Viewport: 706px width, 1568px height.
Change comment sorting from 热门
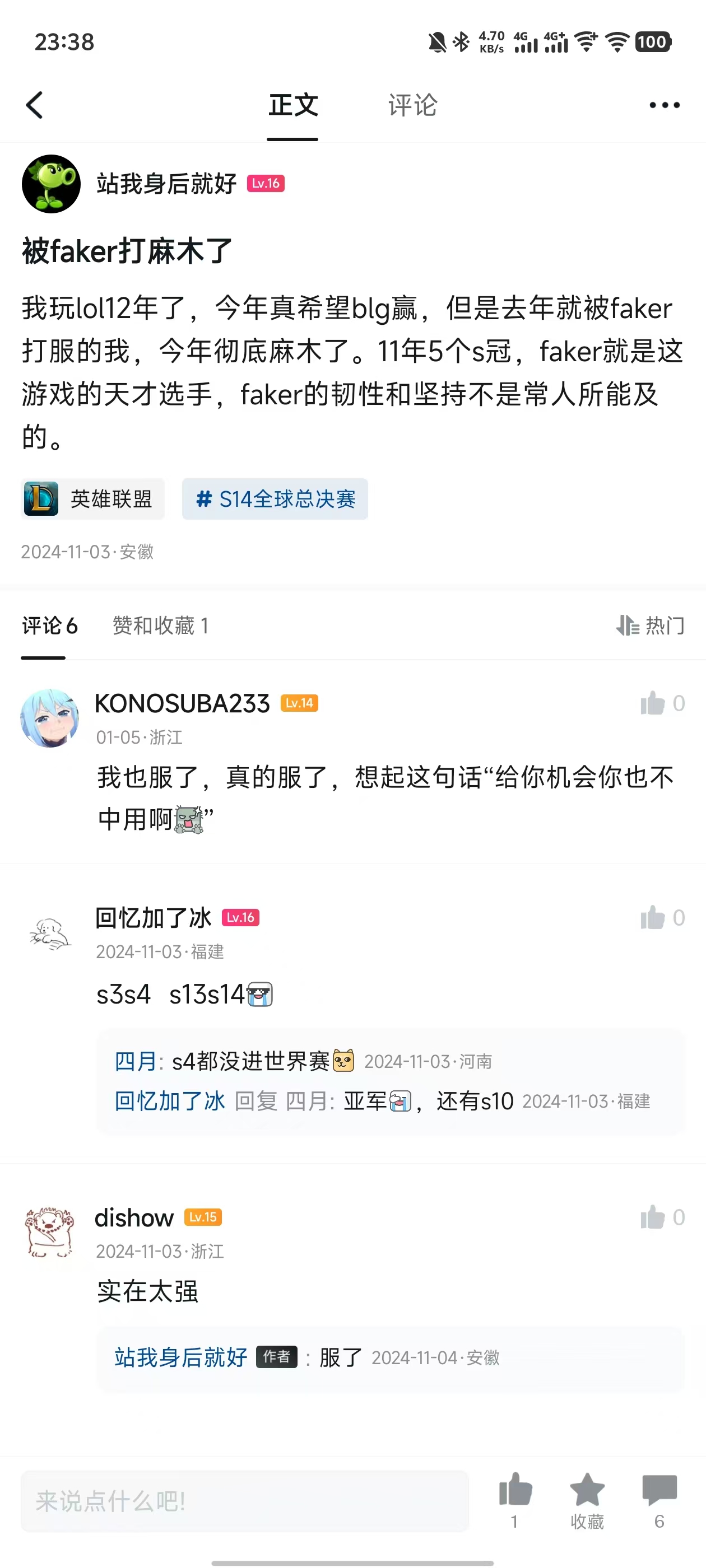(x=650, y=625)
